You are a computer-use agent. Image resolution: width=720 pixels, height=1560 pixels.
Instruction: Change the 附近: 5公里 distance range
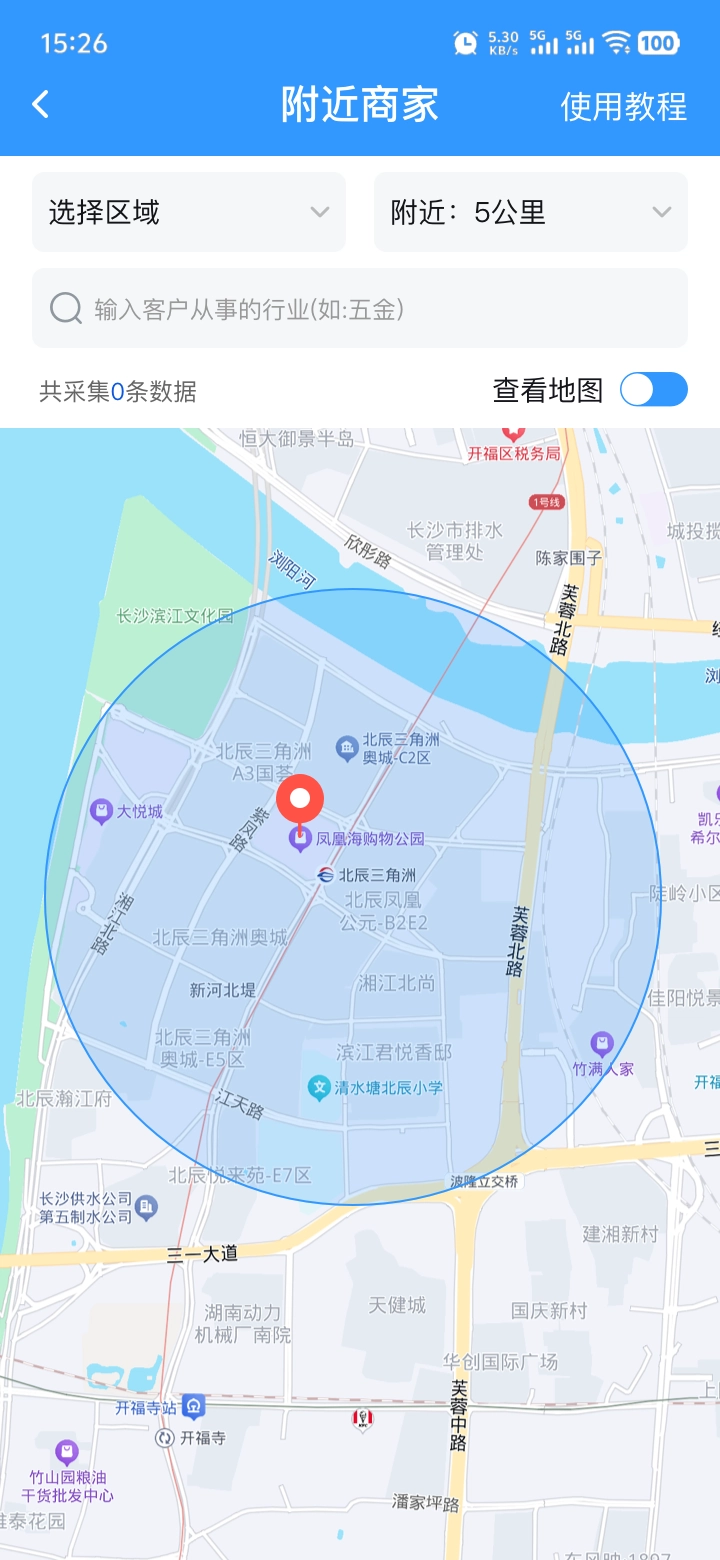pyautogui.click(x=530, y=212)
